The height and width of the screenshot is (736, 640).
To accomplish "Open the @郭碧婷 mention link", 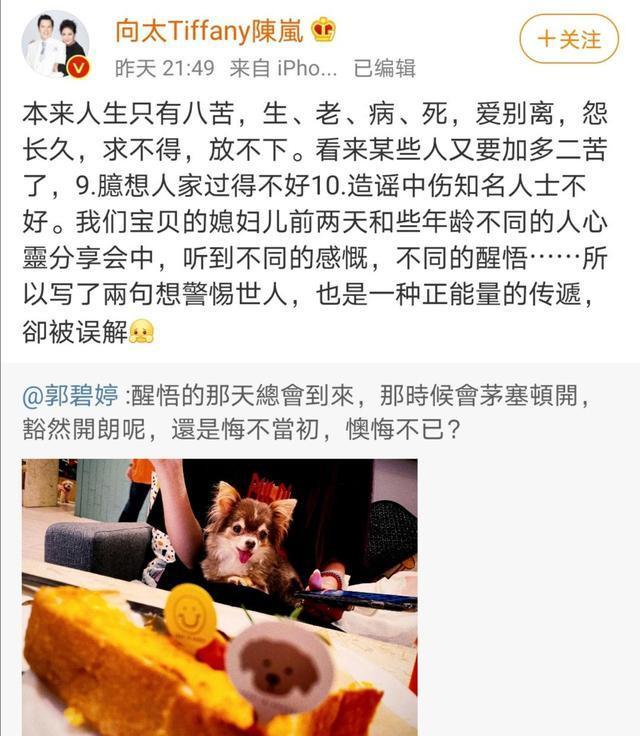I will pyautogui.click(x=70, y=395).
